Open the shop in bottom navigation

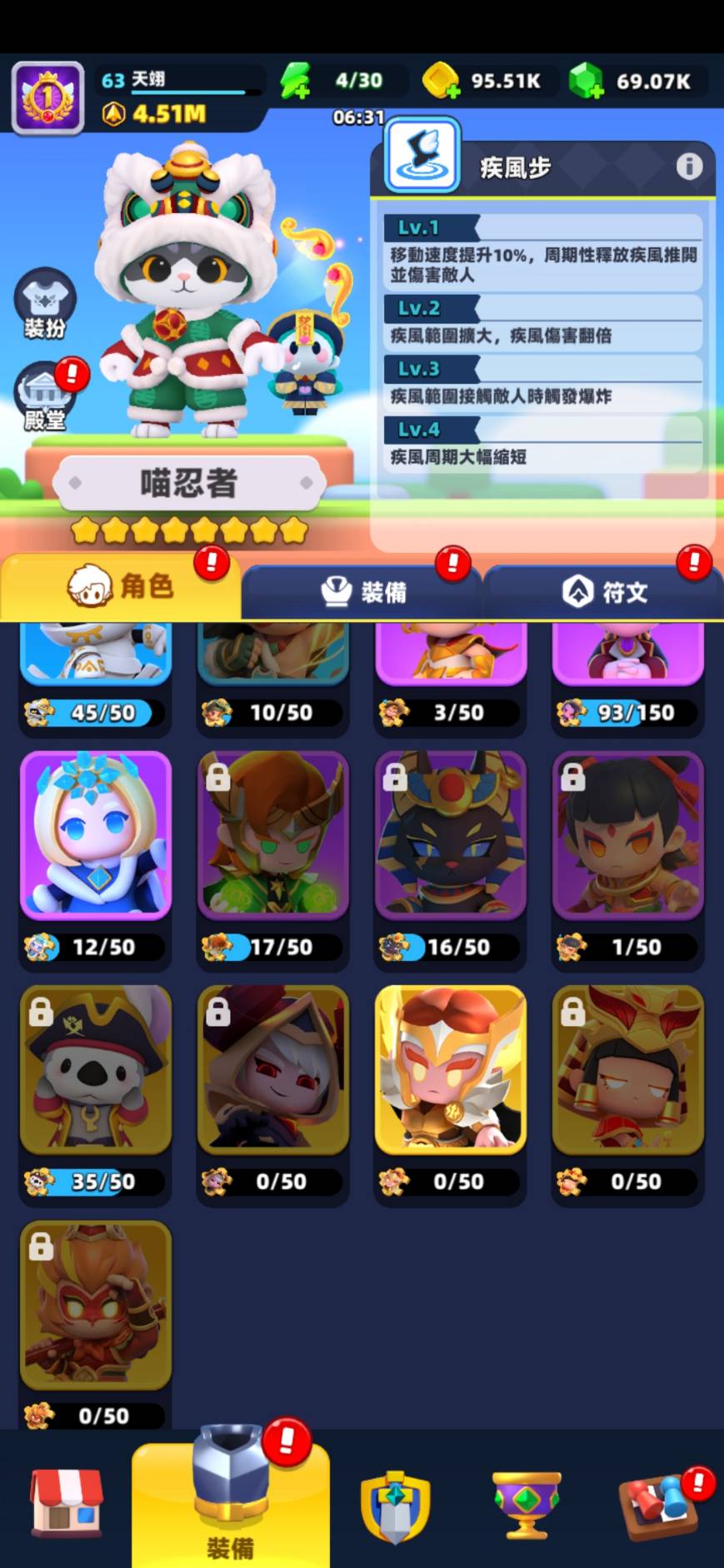tap(67, 1503)
